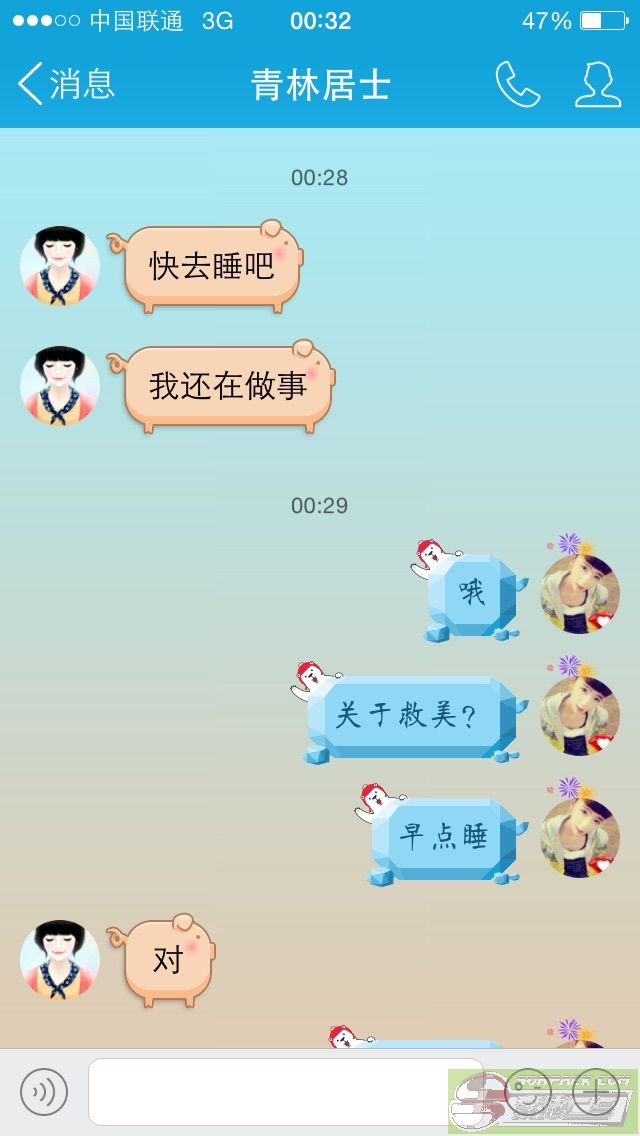
Task: Open the emoji picker
Action: [x=528, y=1091]
